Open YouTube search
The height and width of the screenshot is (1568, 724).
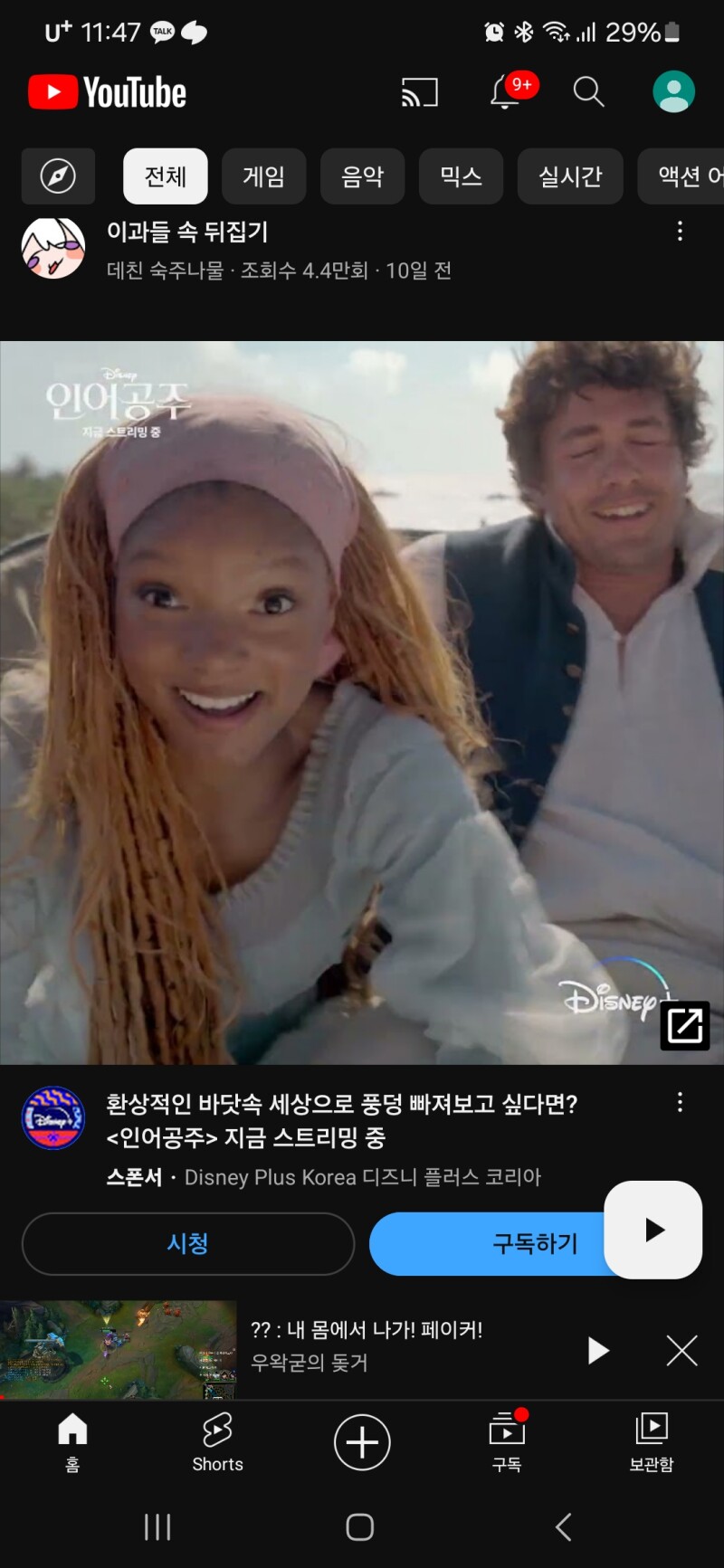pyautogui.click(x=588, y=92)
